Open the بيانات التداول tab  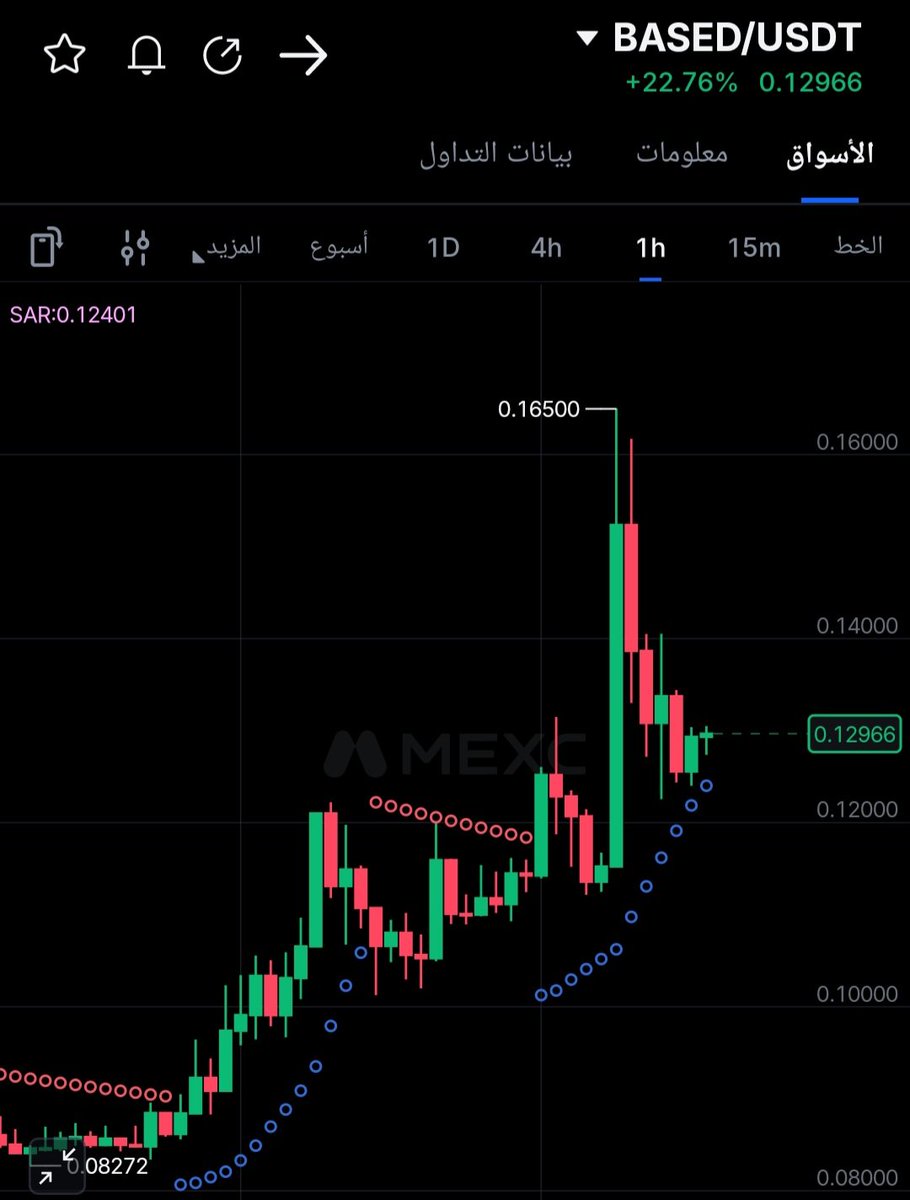pyautogui.click(x=496, y=154)
